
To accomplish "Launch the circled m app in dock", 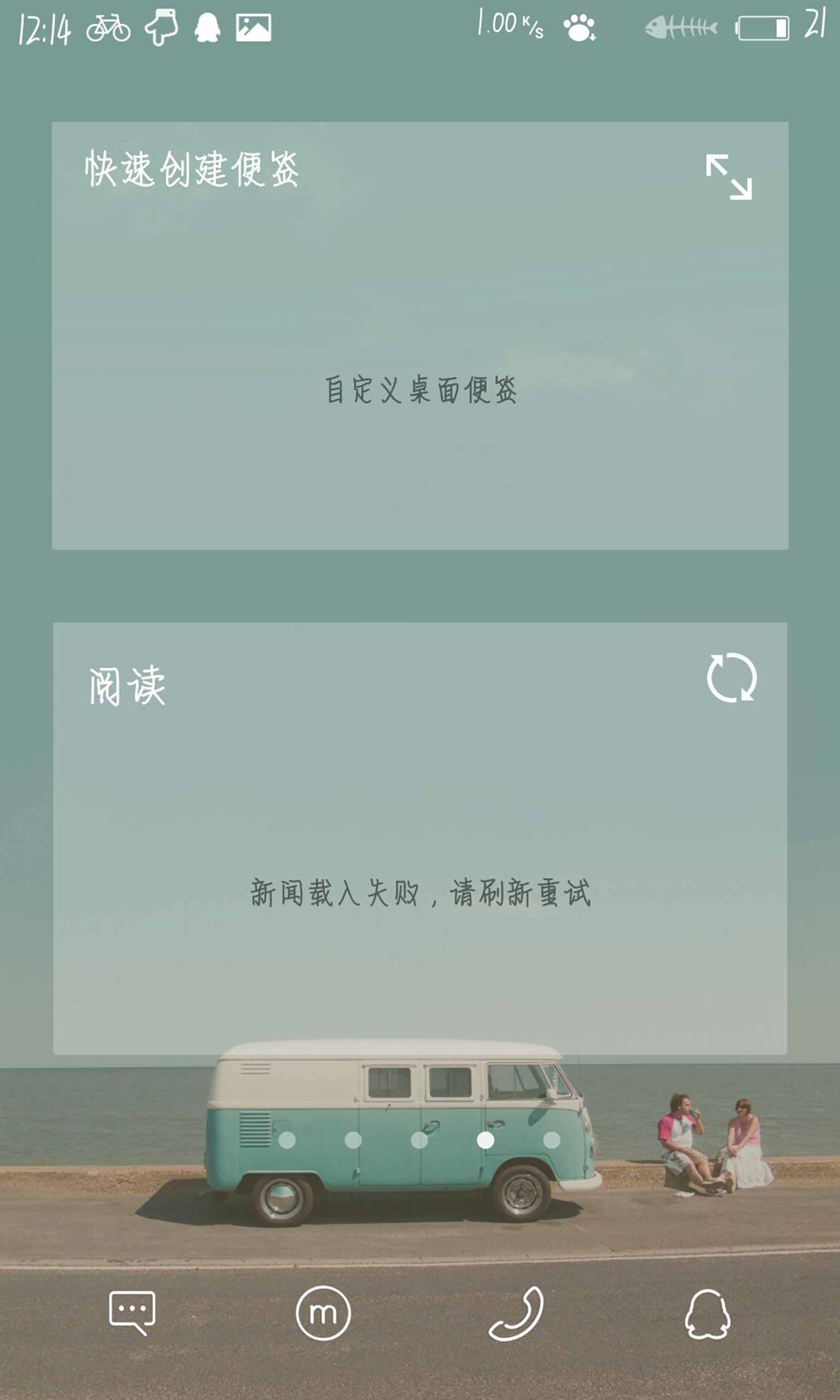I will (x=323, y=1313).
